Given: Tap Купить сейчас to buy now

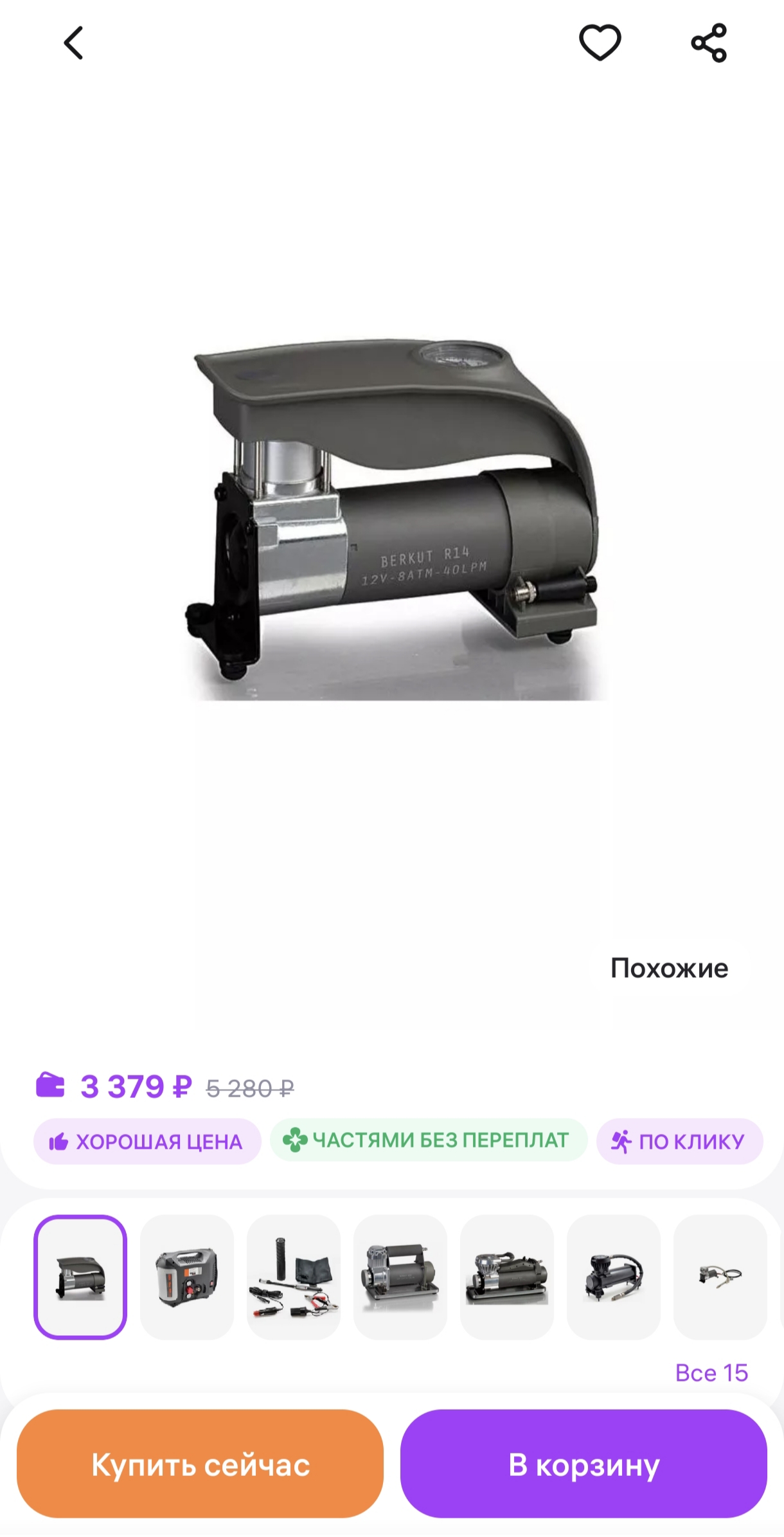Looking at the screenshot, I should pyautogui.click(x=200, y=1468).
